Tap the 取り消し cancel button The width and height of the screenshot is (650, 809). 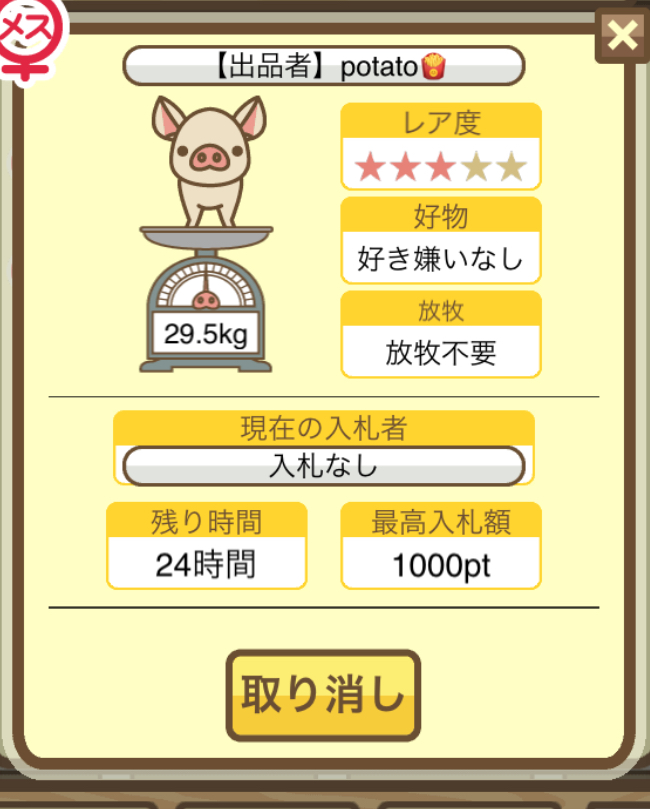[323, 696]
